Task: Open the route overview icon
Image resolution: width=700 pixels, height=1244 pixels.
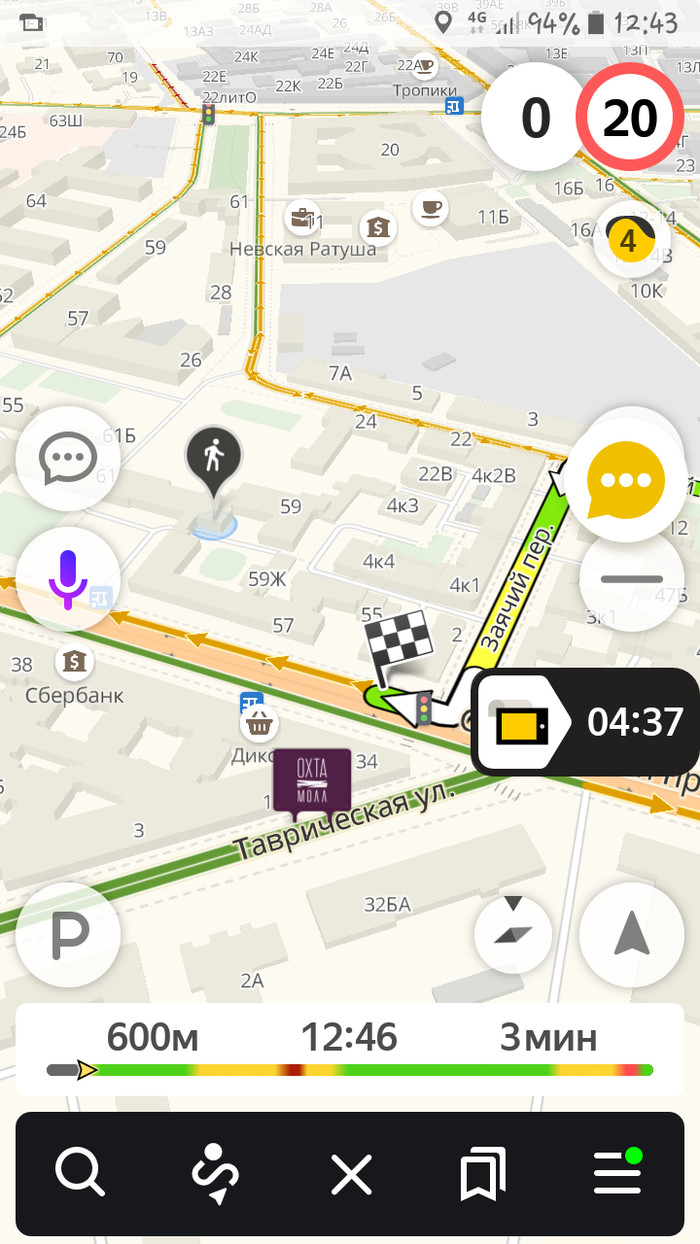Action: pyautogui.click(x=215, y=1173)
